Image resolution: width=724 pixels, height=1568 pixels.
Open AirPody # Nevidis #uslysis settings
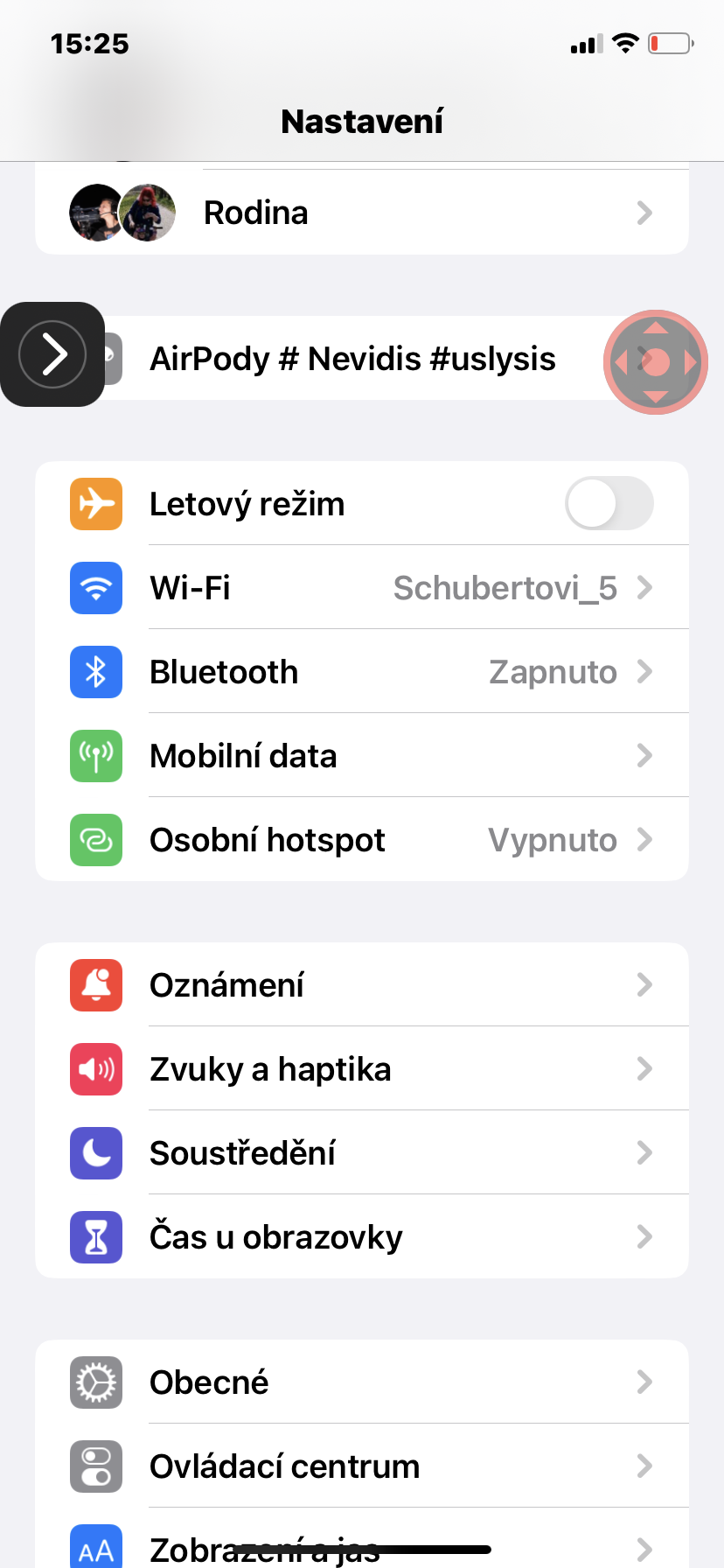[x=362, y=358]
